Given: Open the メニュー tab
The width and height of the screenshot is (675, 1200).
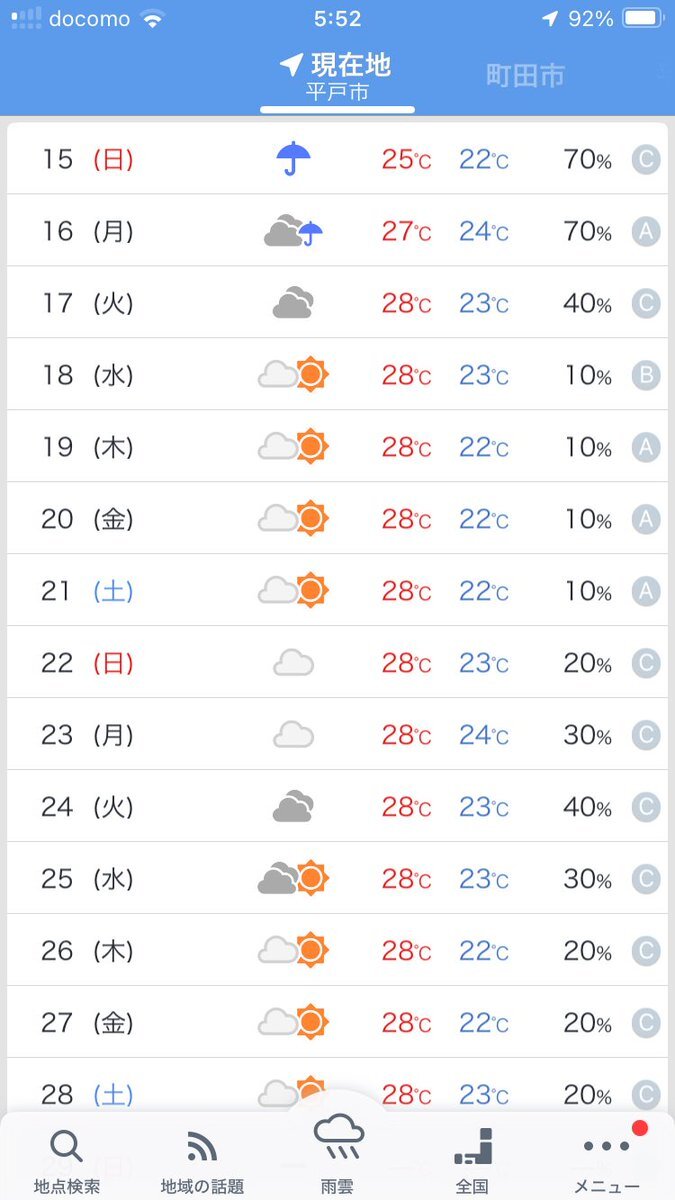Looking at the screenshot, I should (608, 1160).
